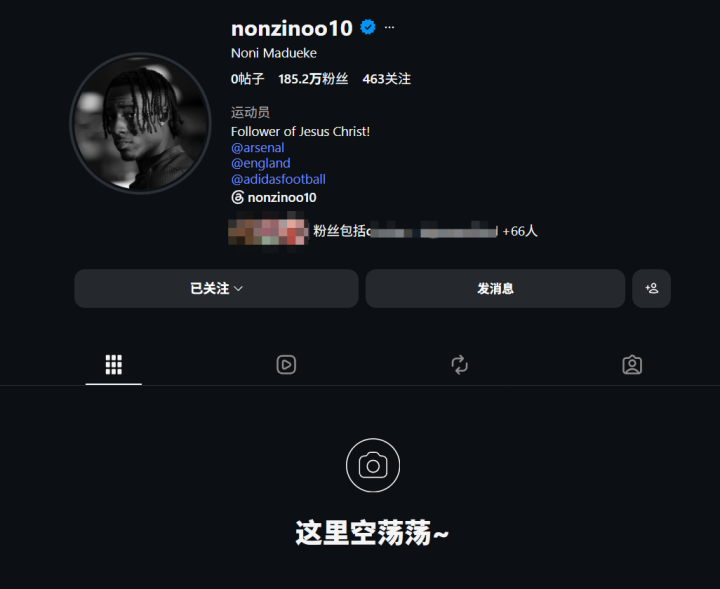Viewport: 720px width, 589px height.
Task: Switch to the tagged photos tab
Action: click(x=632, y=365)
